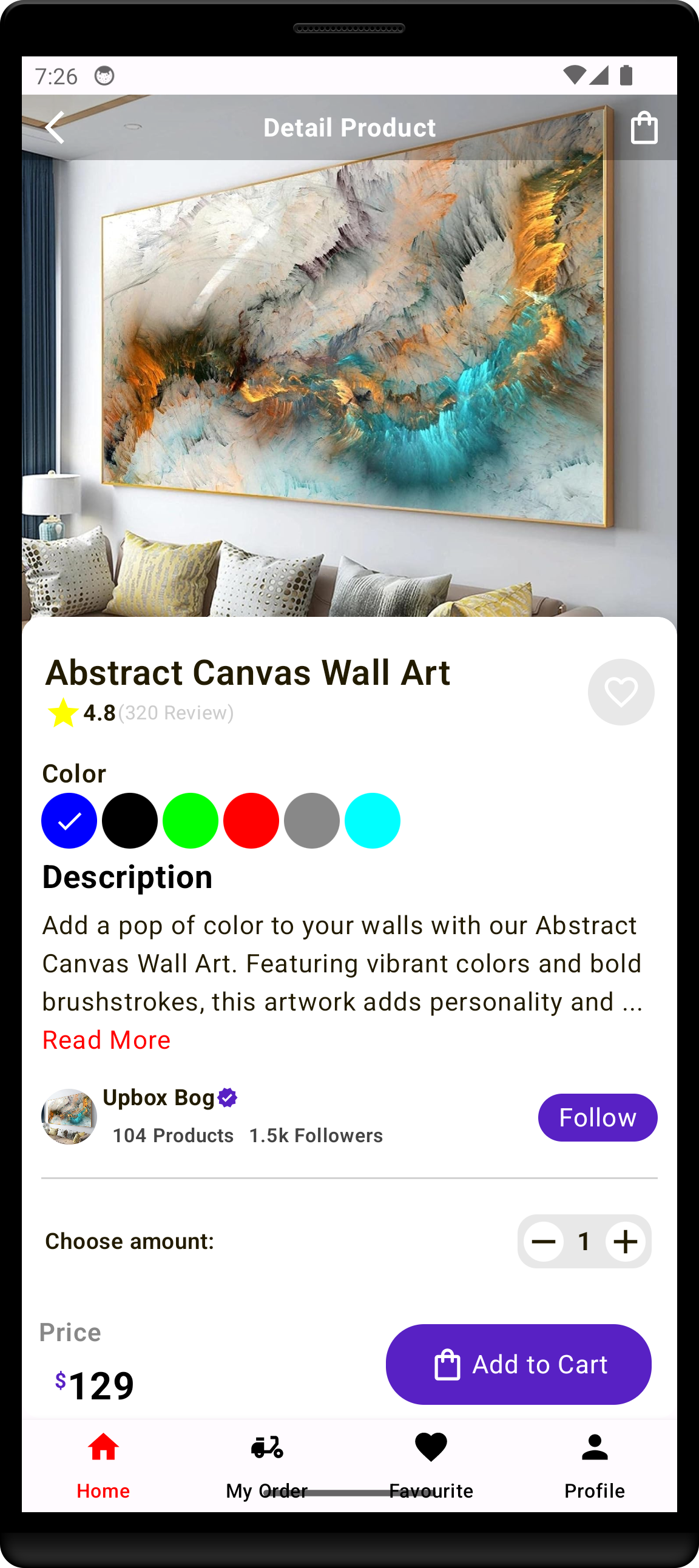Switch to the Profile tab

coord(594,1465)
